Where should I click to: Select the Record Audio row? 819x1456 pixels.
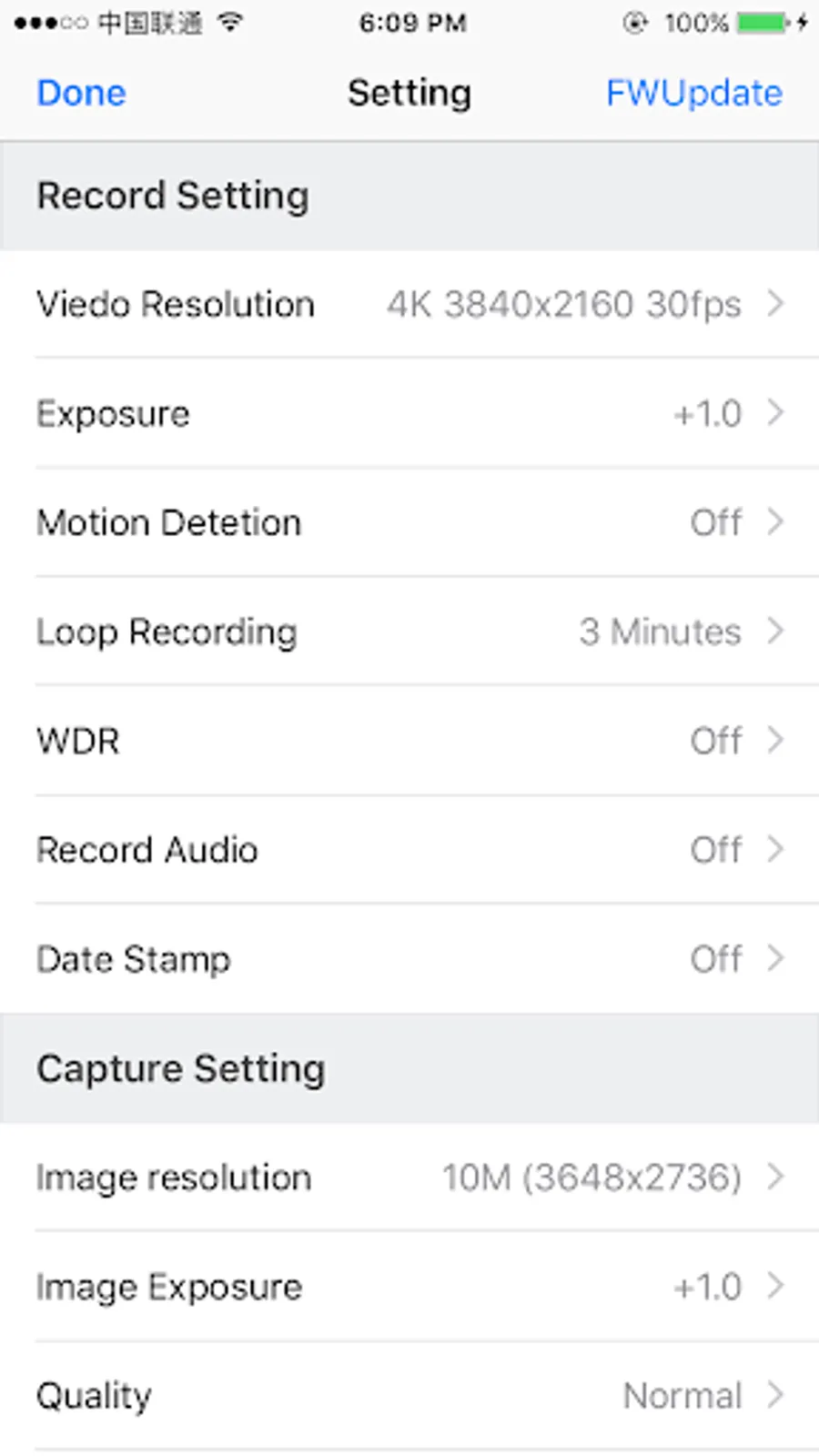click(x=409, y=850)
